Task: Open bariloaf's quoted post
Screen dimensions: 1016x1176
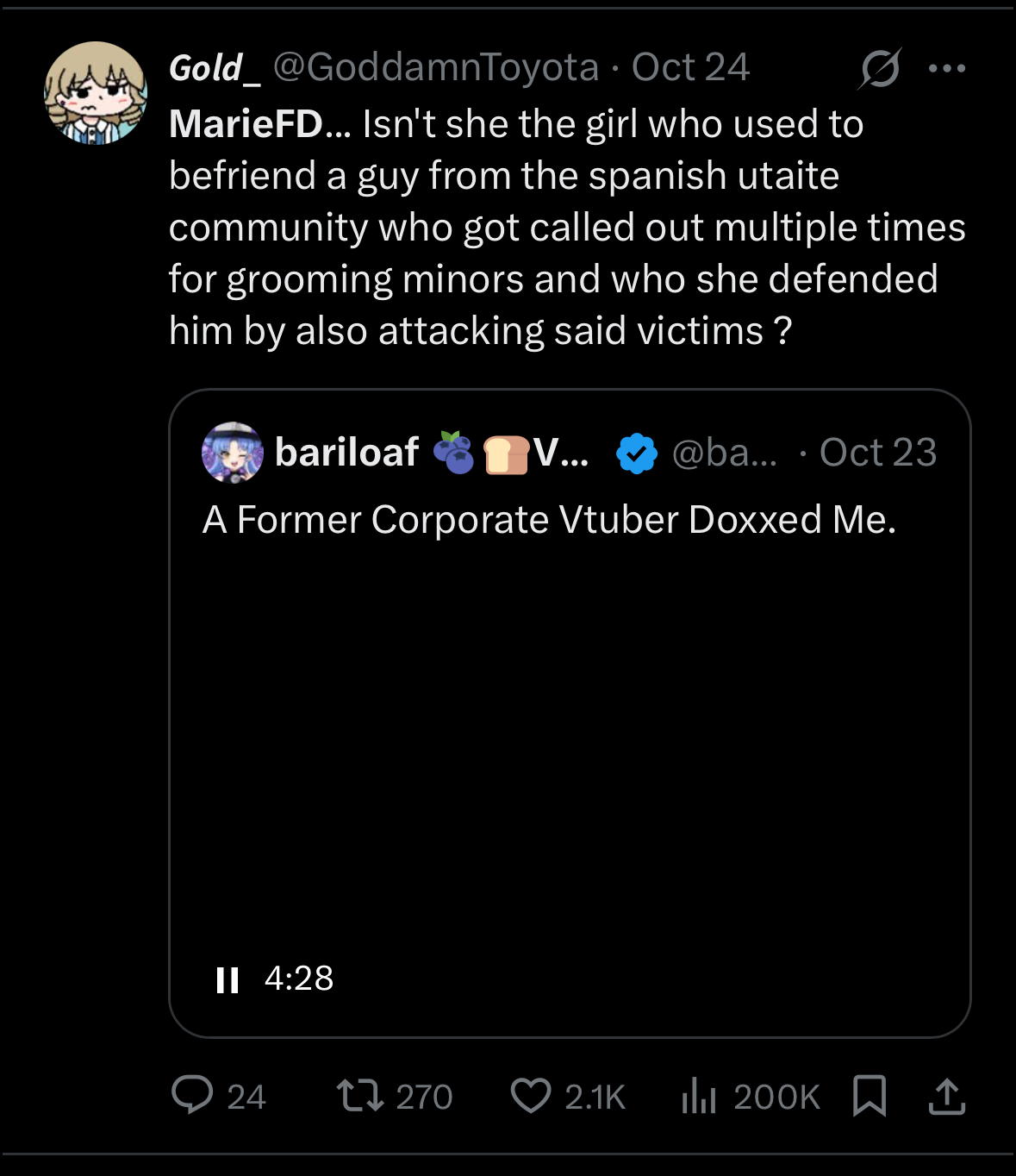Action: [569, 520]
